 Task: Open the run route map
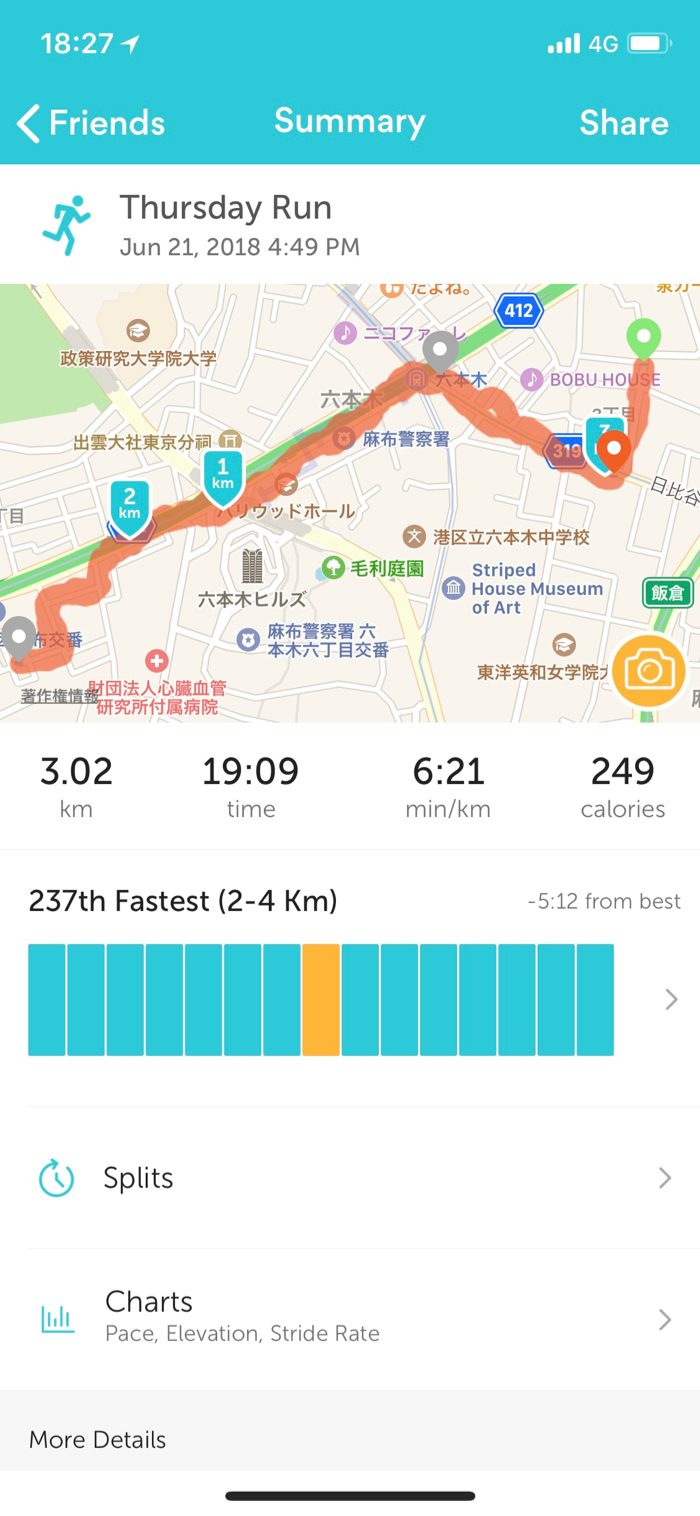click(x=330, y=500)
